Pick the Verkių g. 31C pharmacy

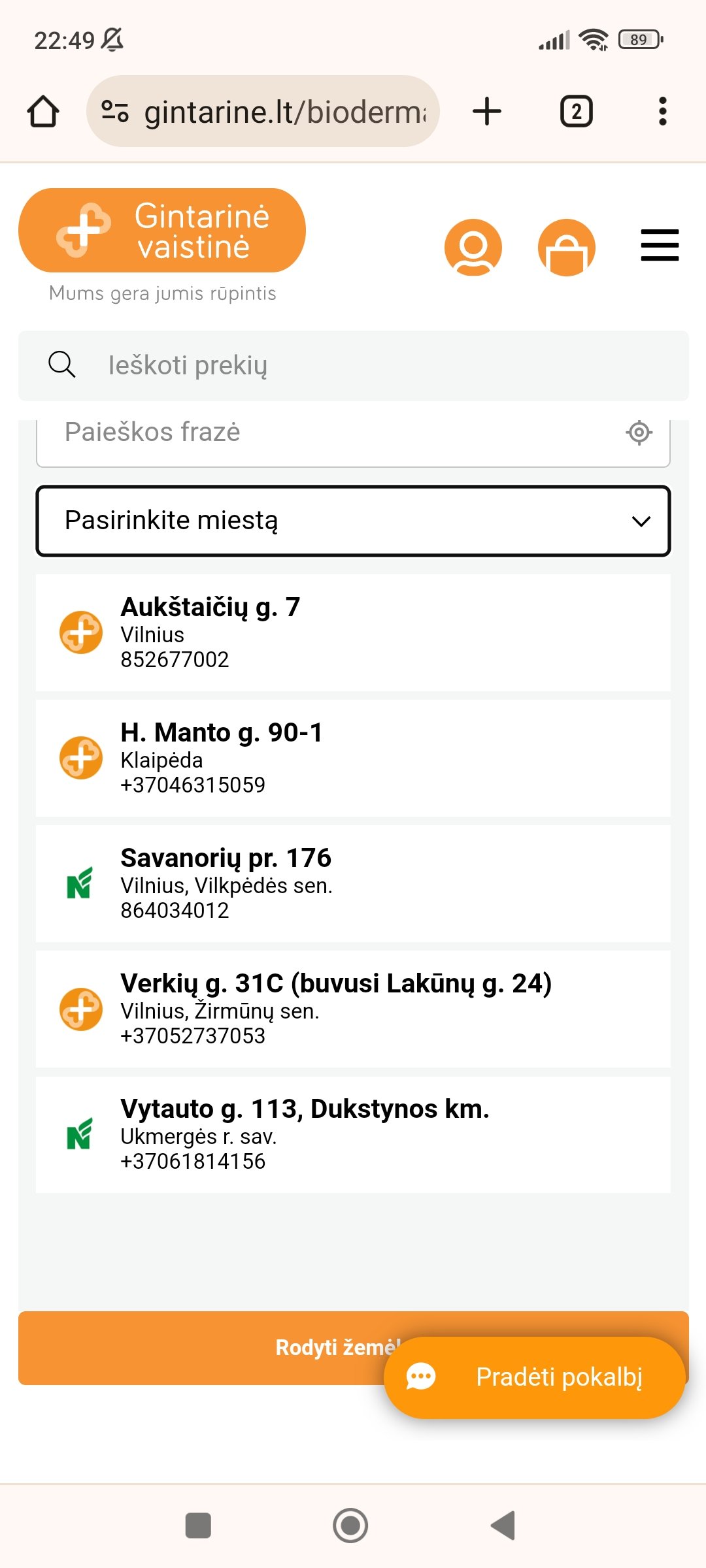coord(353,1009)
